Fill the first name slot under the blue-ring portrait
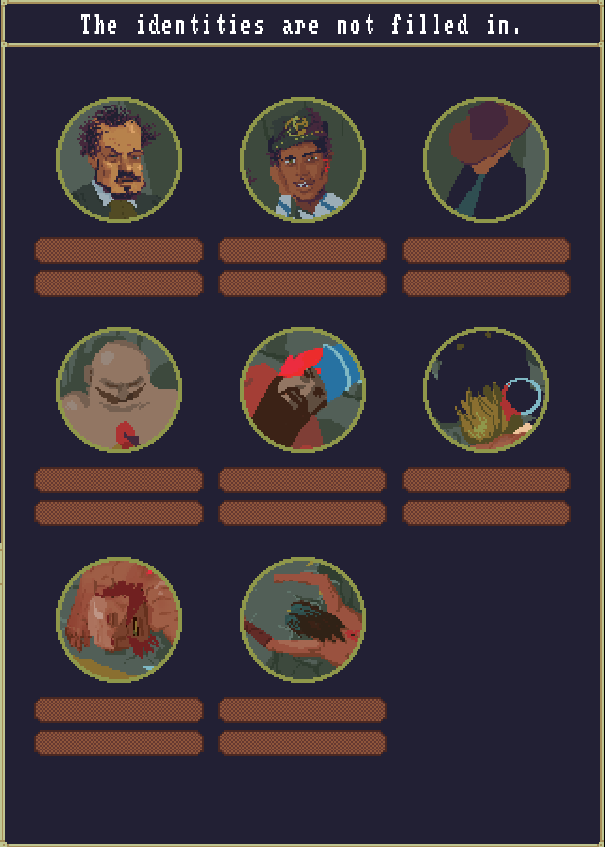605x847 pixels. [x=486, y=480]
